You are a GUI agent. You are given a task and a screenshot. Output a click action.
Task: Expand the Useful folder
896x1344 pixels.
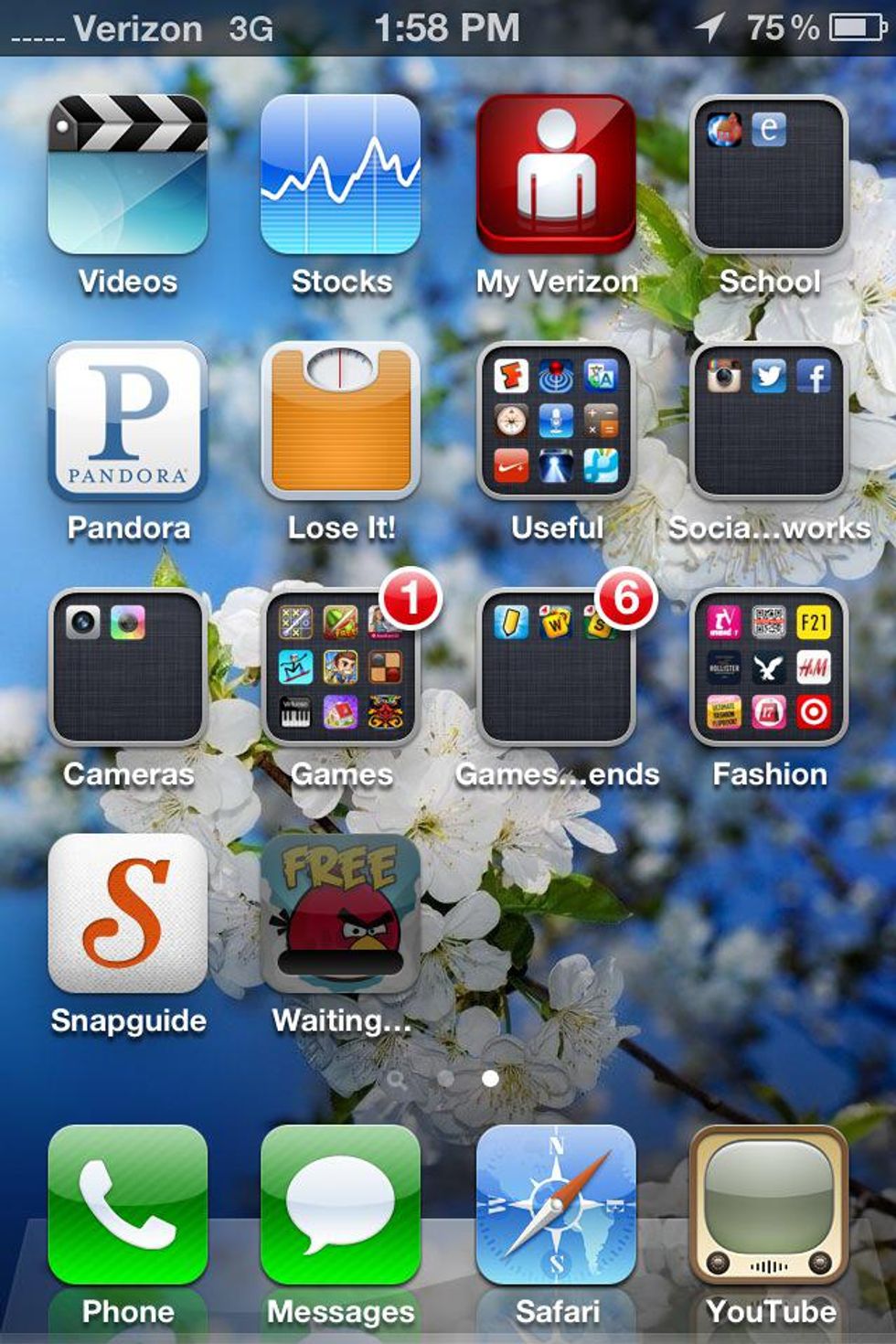point(556,421)
